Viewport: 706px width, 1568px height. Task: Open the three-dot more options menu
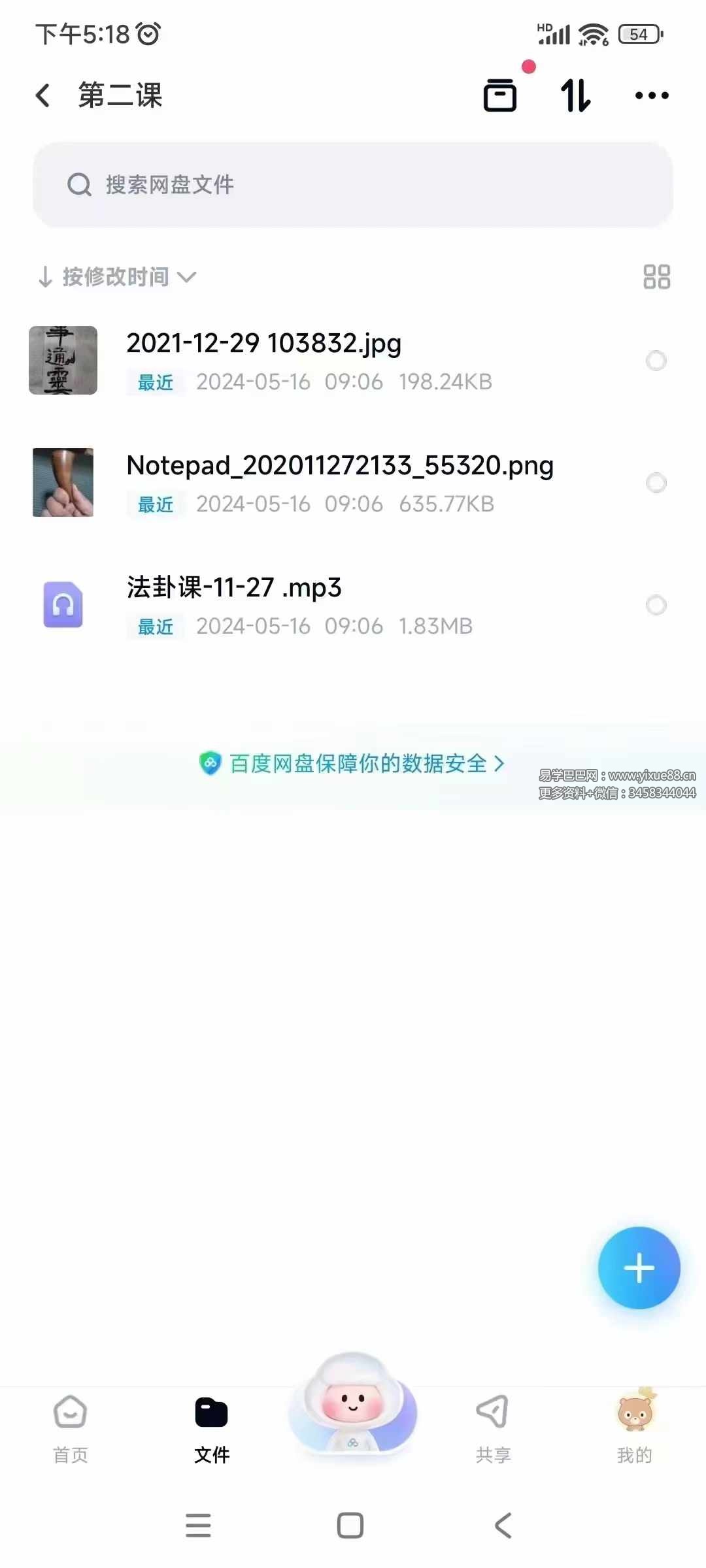pos(651,95)
